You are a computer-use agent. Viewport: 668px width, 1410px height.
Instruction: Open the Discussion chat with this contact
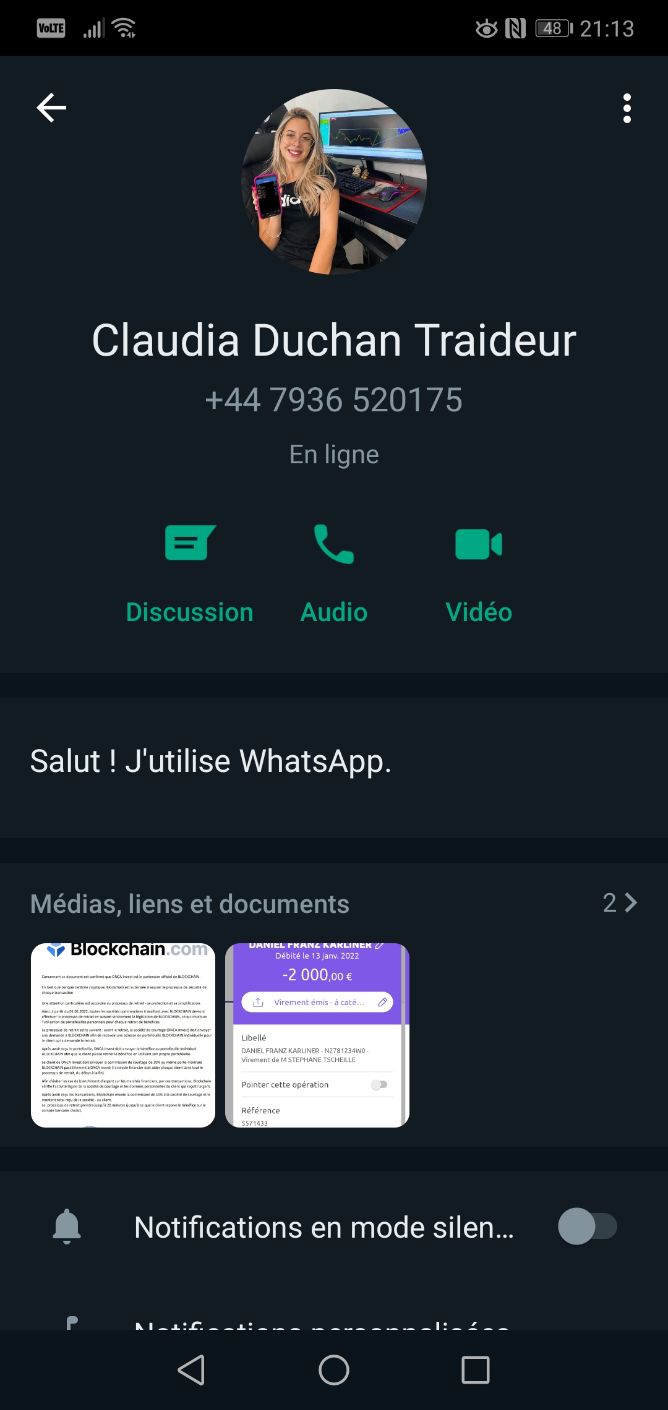pos(189,574)
